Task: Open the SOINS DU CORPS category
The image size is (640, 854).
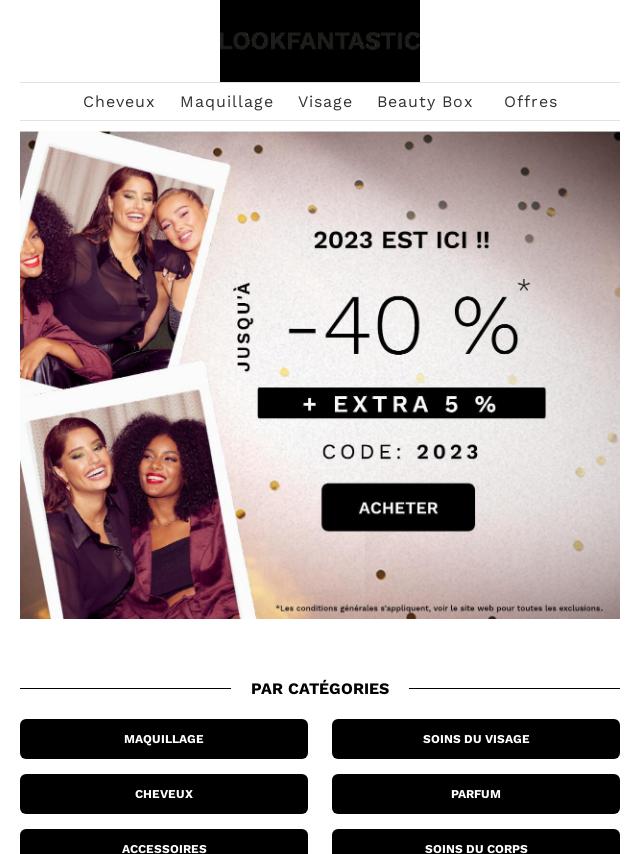Action: coord(476,844)
